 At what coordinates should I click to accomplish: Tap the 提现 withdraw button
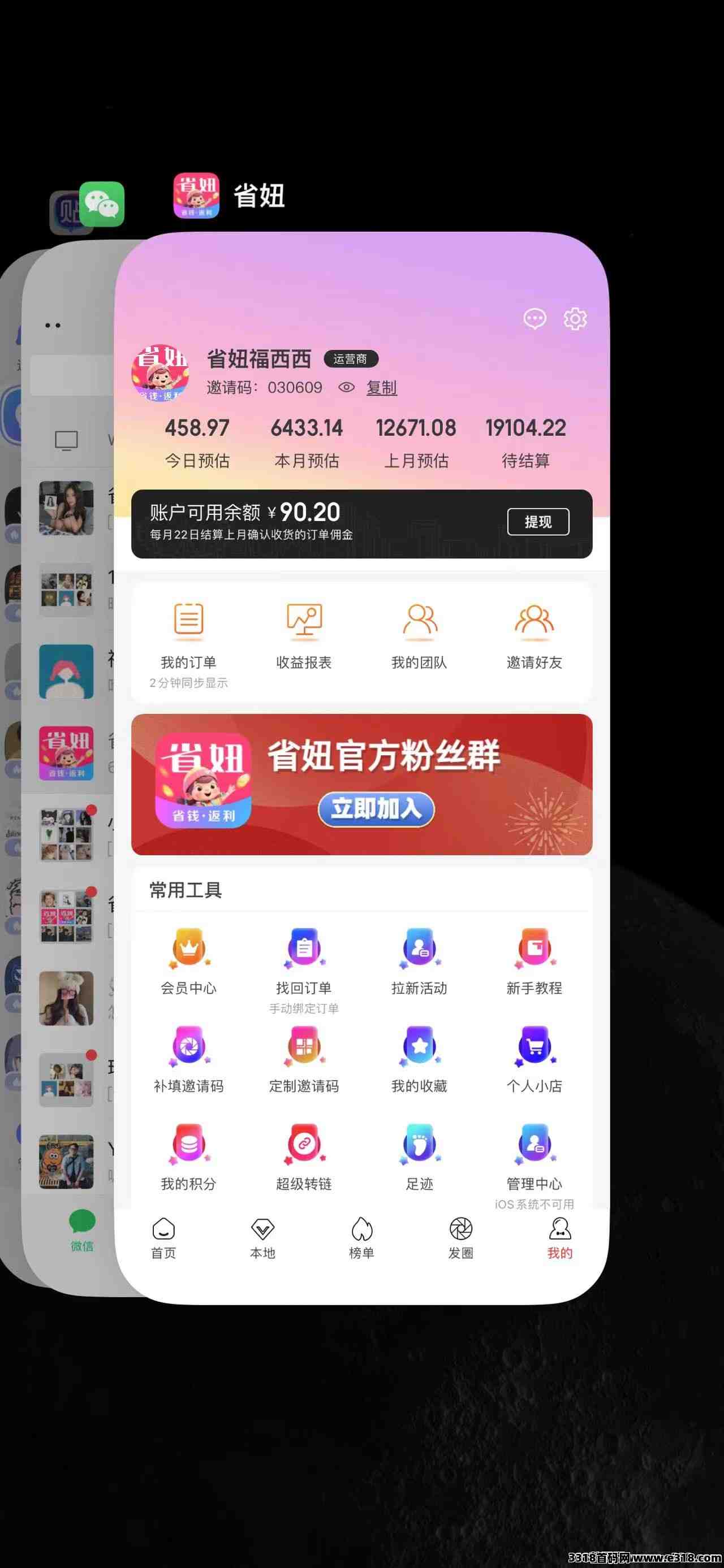(538, 522)
